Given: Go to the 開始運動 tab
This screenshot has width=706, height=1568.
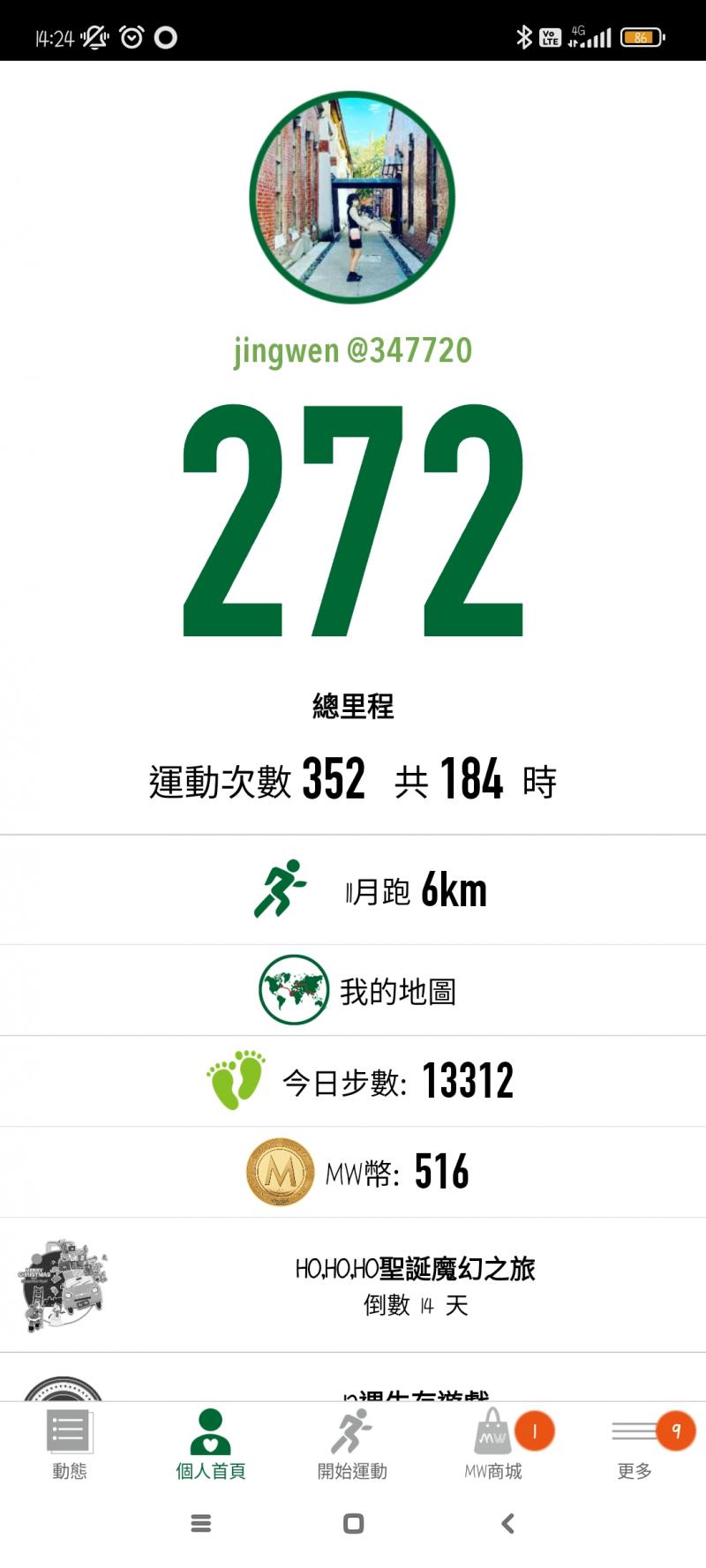Looking at the screenshot, I should click(352, 1443).
